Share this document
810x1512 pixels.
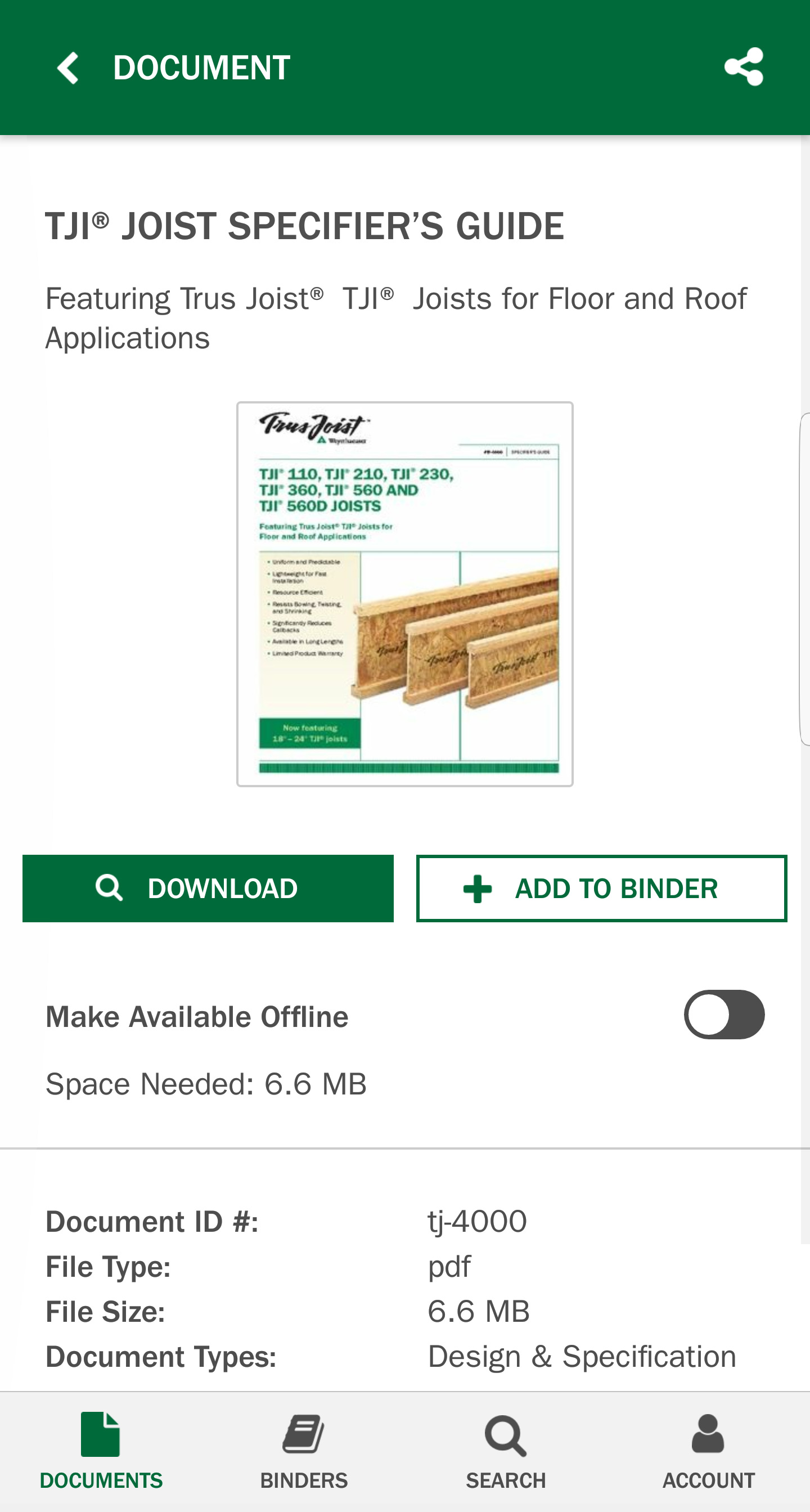pos(743,67)
